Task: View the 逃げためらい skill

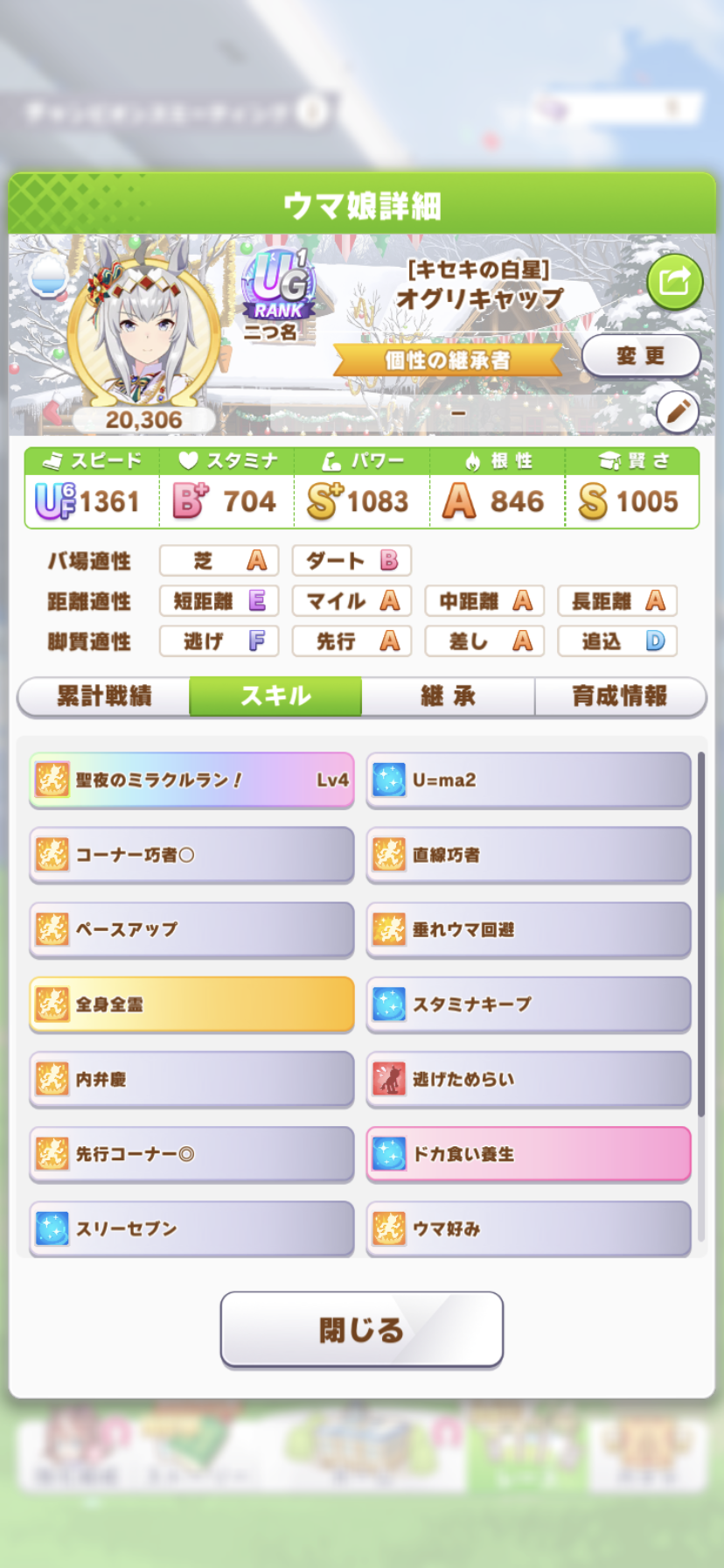Action: pyautogui.click(x=528, y=1079)
